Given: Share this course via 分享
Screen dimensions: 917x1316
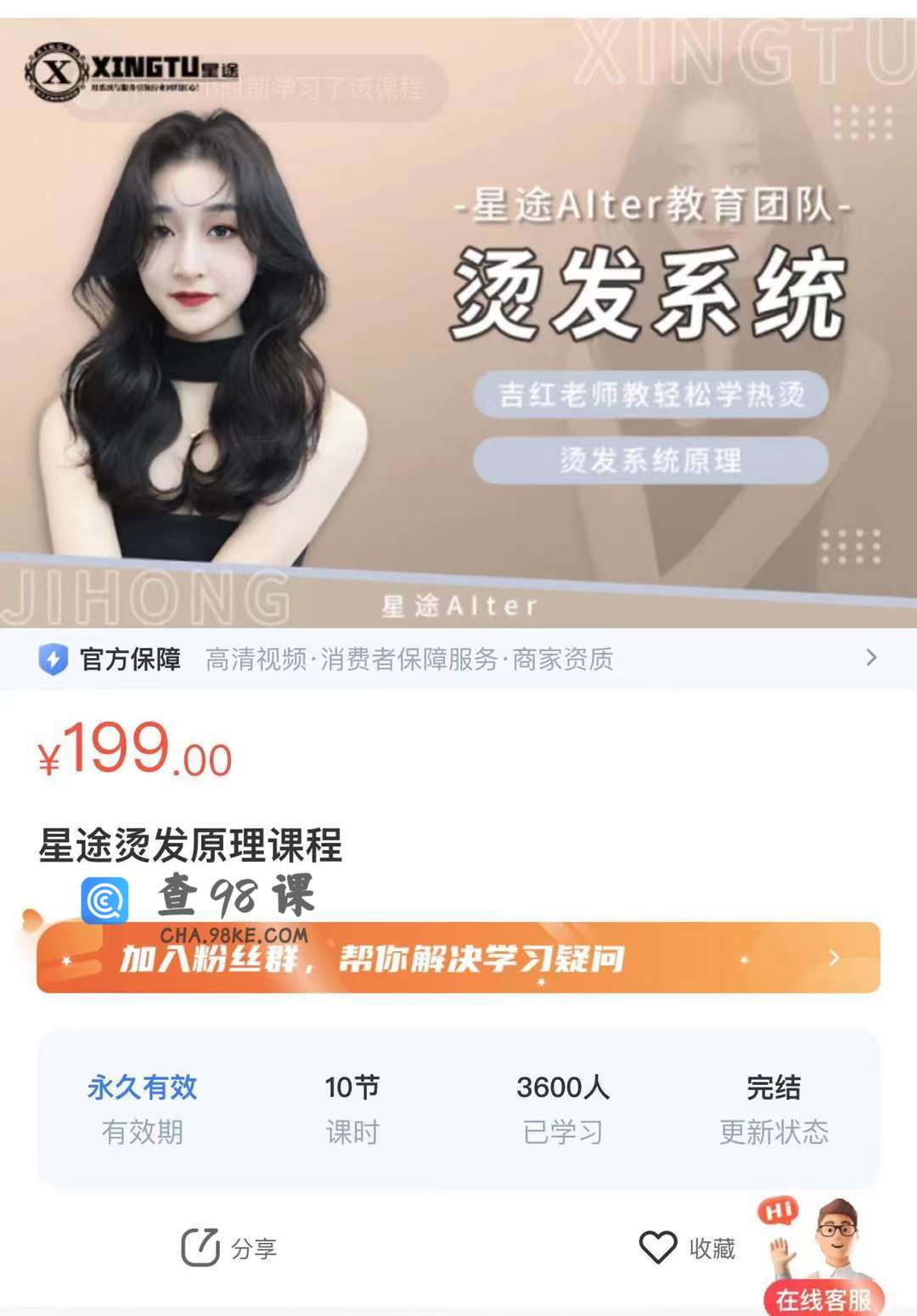Looking at the screenshot, I should [x=229, y=1248].
